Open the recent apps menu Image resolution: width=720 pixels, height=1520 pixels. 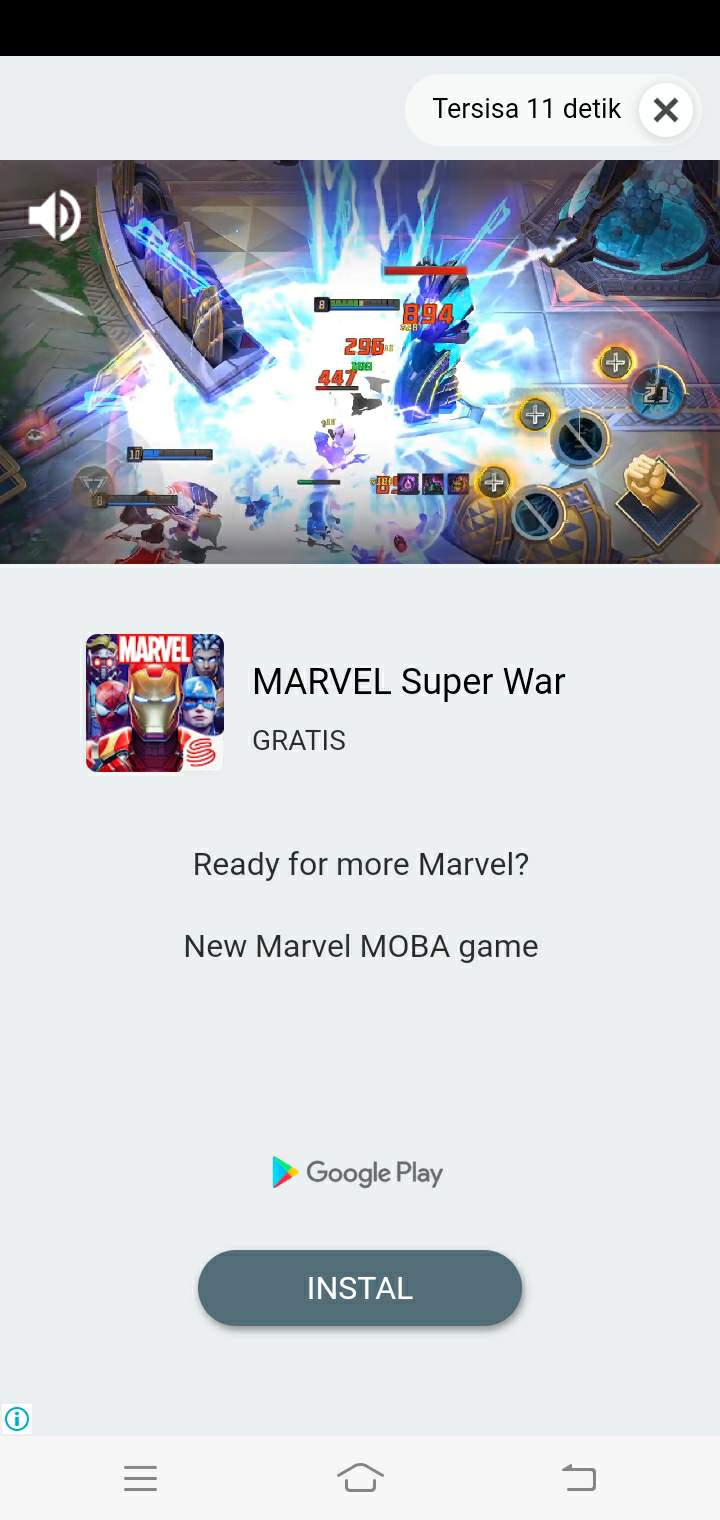coord(141,1477)
